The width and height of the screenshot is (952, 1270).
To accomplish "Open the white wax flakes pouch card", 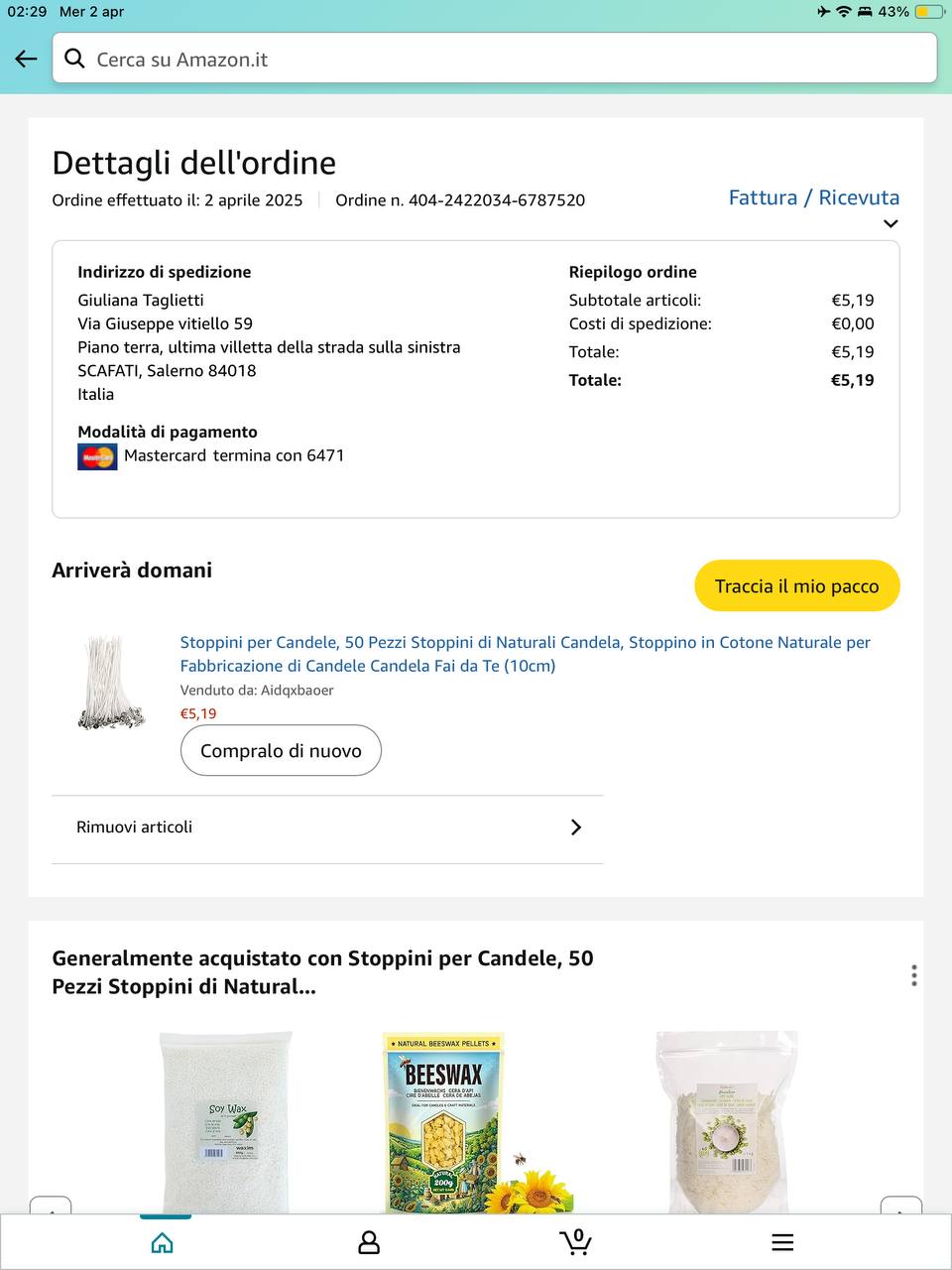I will pos(727,1121).
